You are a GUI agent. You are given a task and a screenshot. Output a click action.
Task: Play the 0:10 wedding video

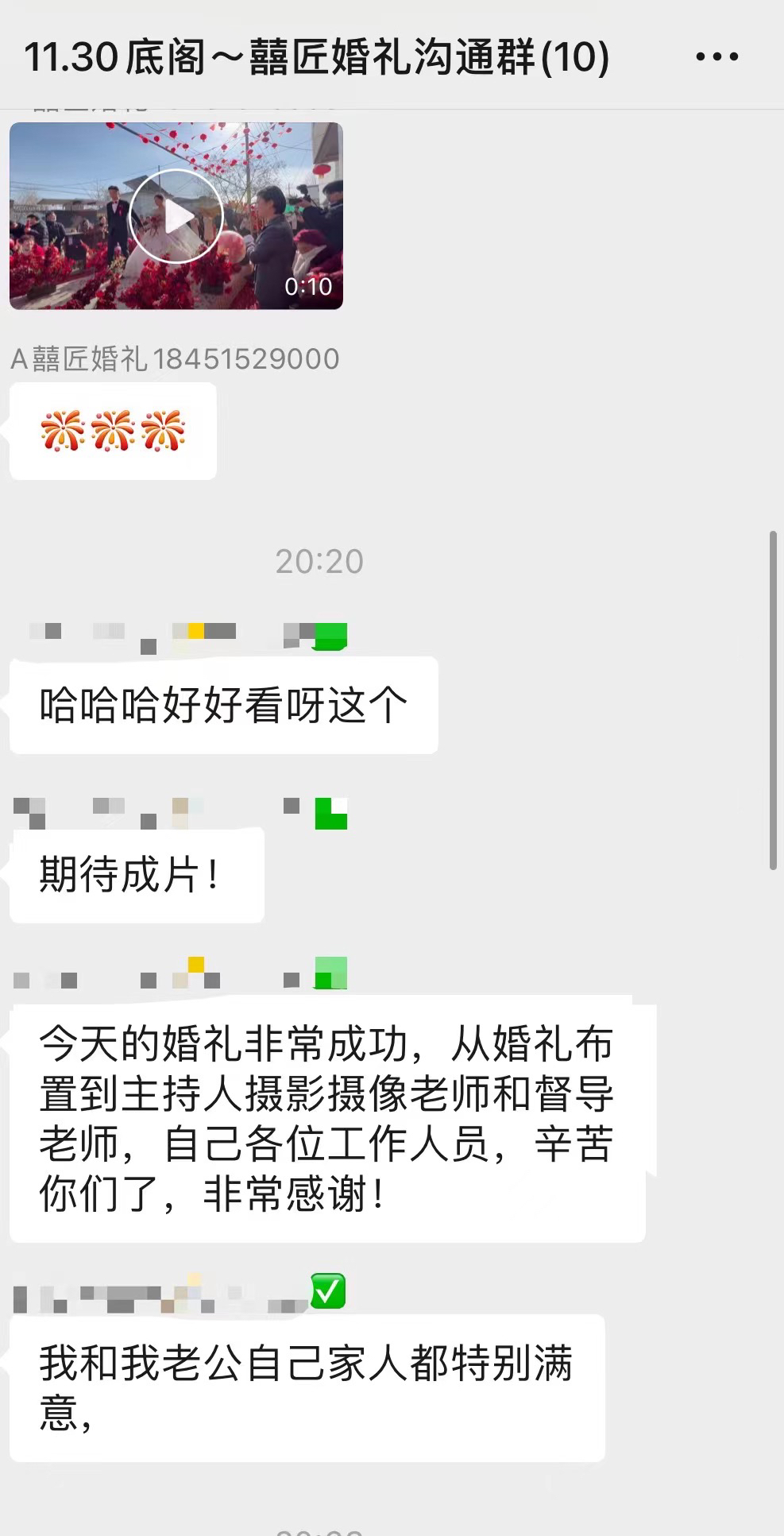176,215
